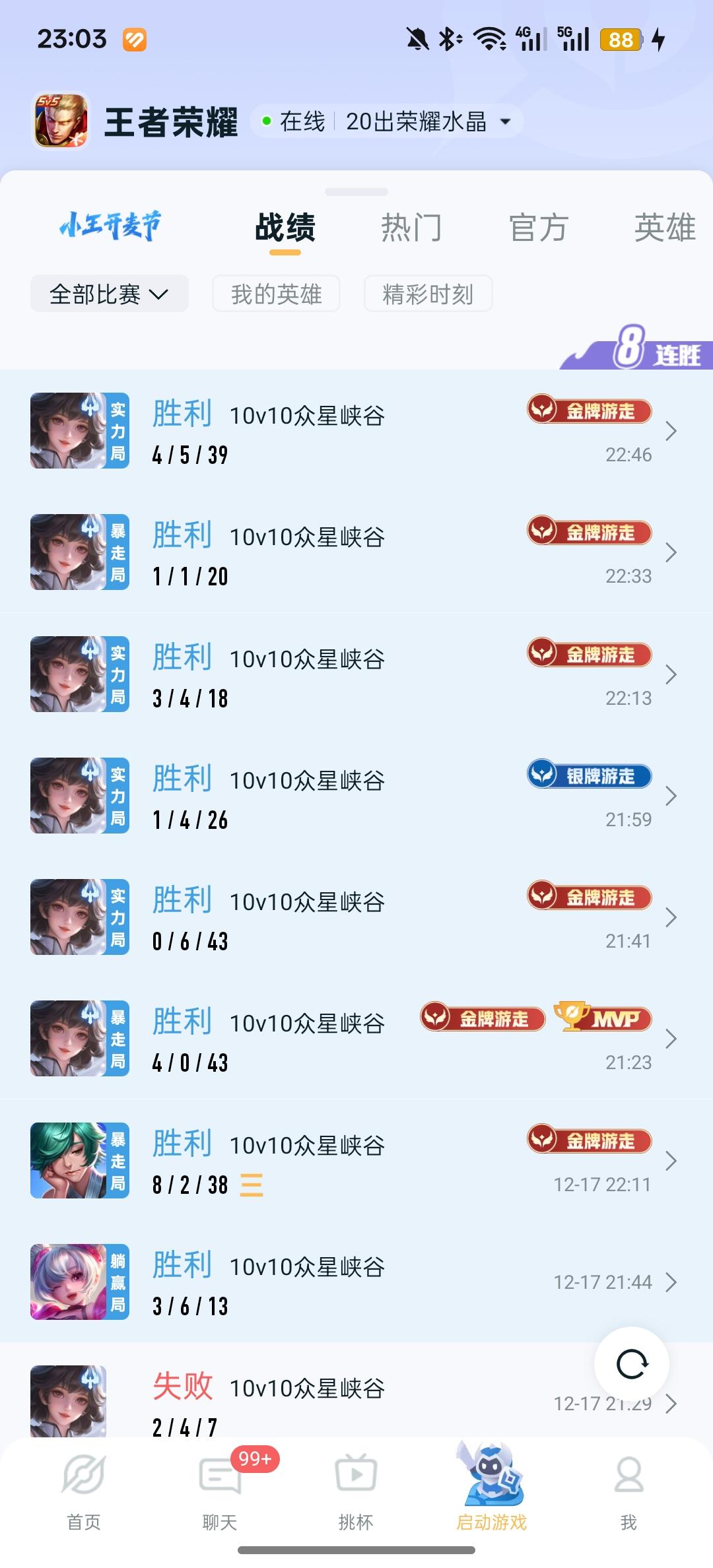Switch to the 官方 tab
The image size is (713, 1568).
pos(538,228)
